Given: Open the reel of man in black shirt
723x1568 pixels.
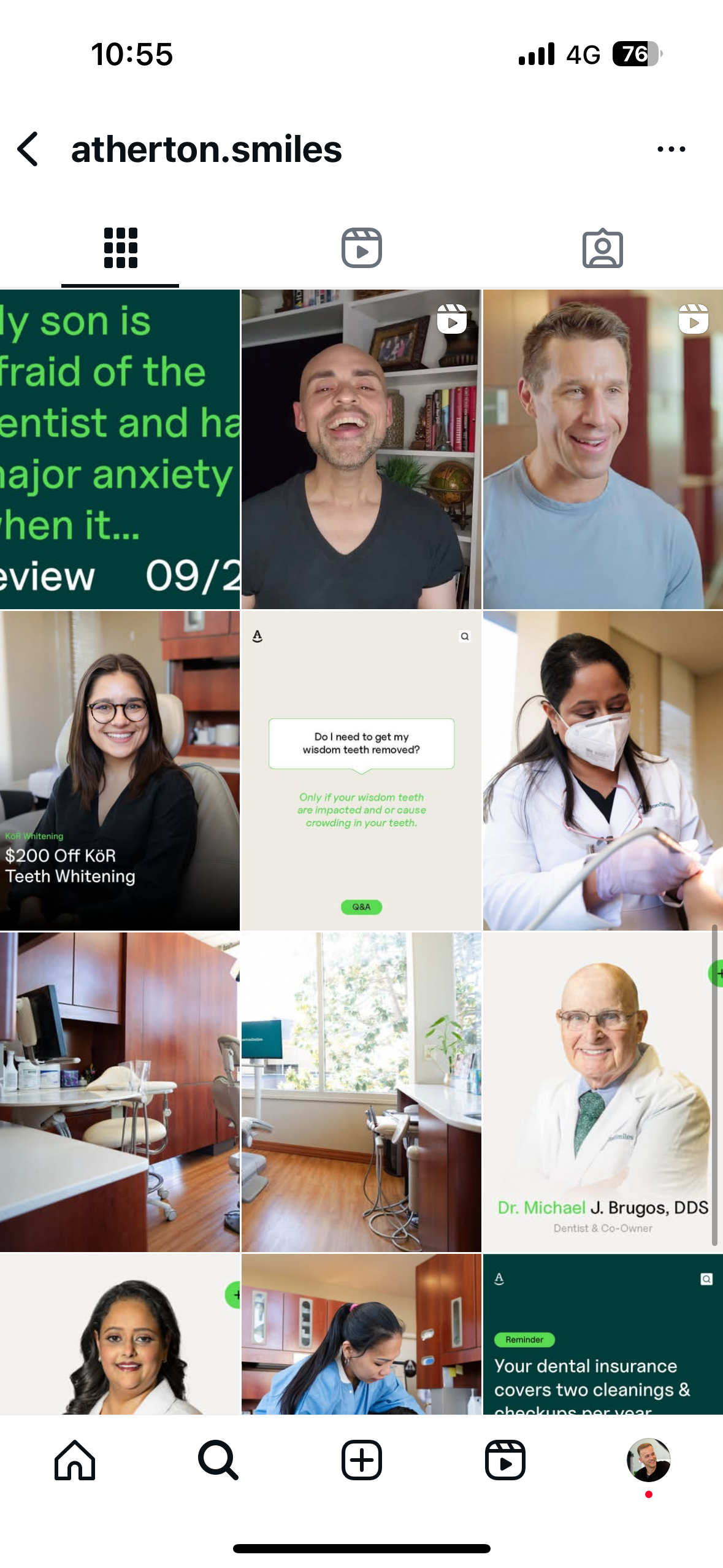Looking at the screenshot, I should [361, 449].
